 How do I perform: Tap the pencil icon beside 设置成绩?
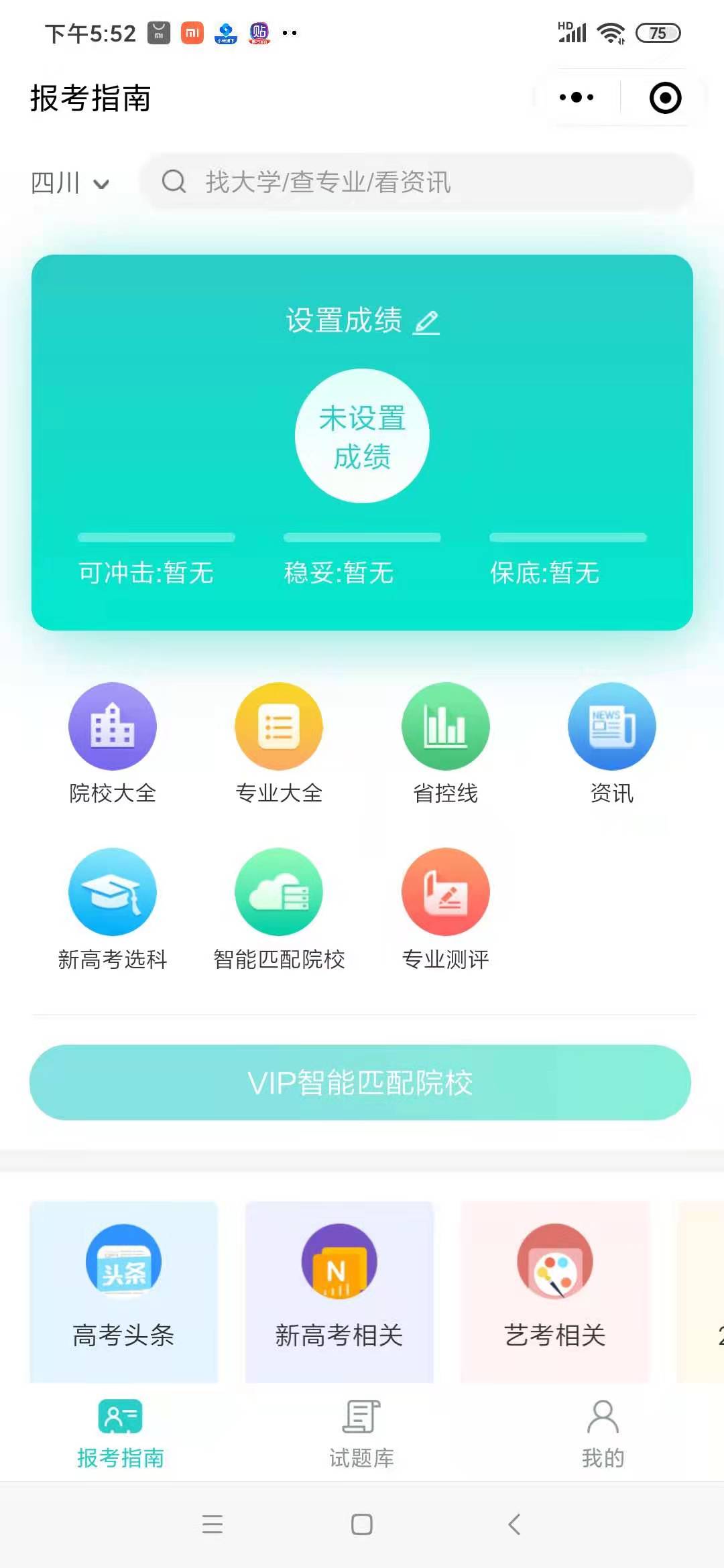[427, 321]
